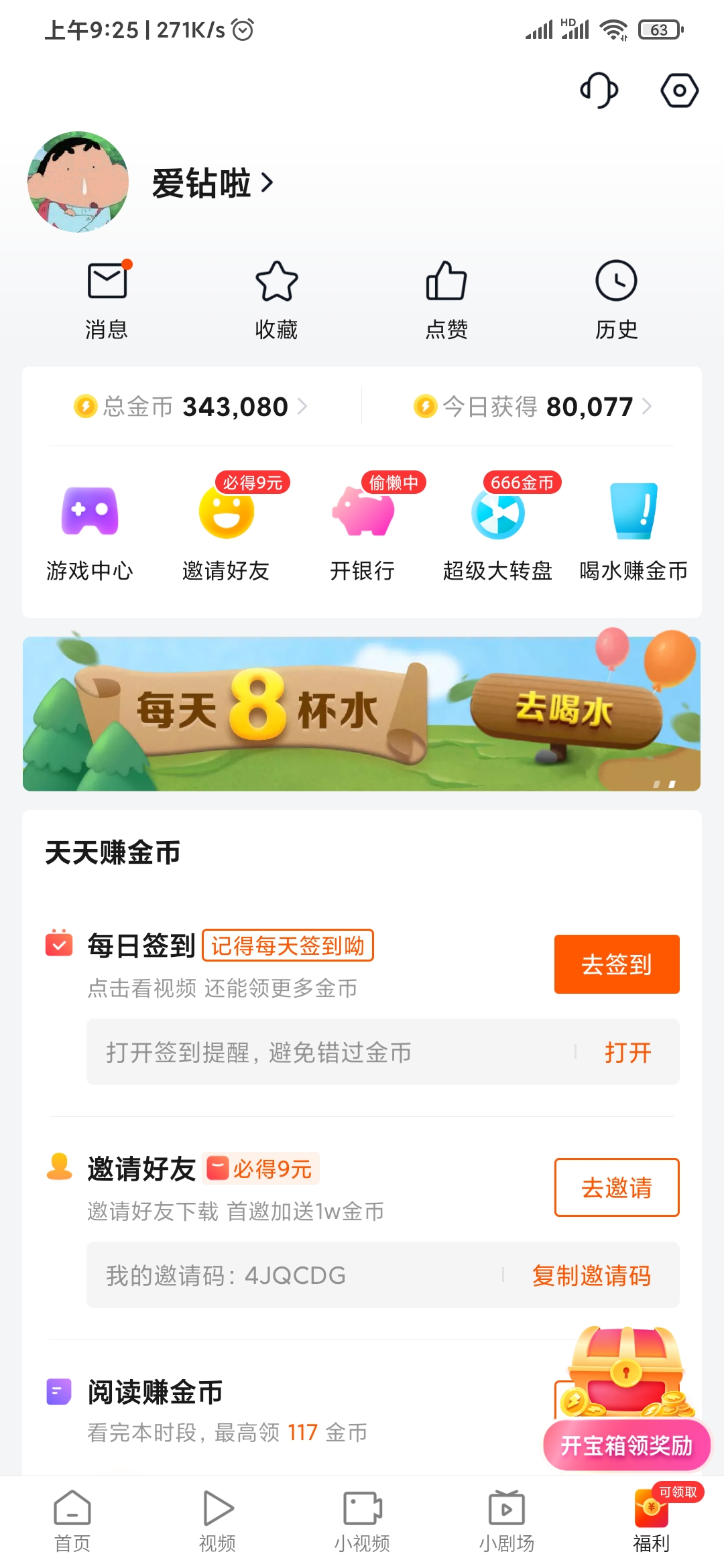Open 游戏中心 game center
The image size is (724, 1568).
[x=90, y=531]
